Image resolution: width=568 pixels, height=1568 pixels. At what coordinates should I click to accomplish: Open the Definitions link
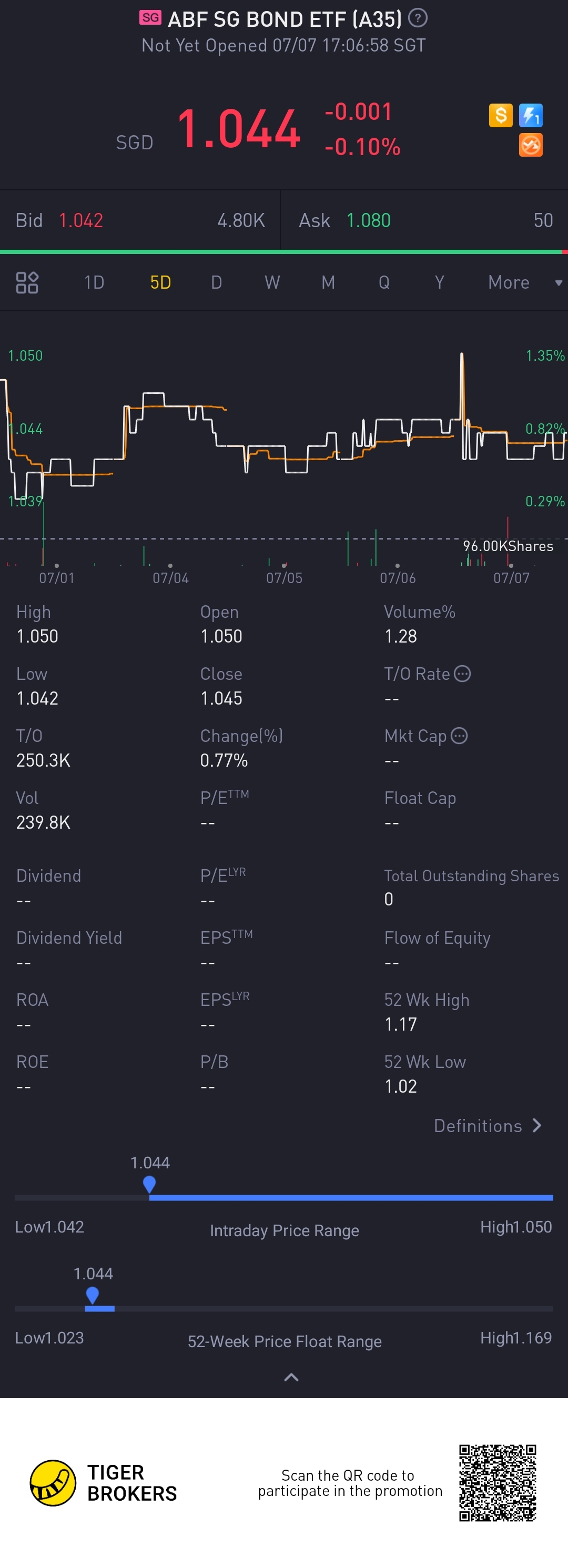pyautogui.click(x=487, y=1126)
